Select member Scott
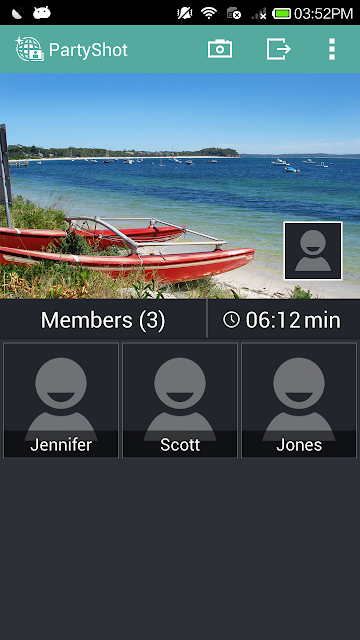This screenshot has height=640, width=360. click(180, 400)
